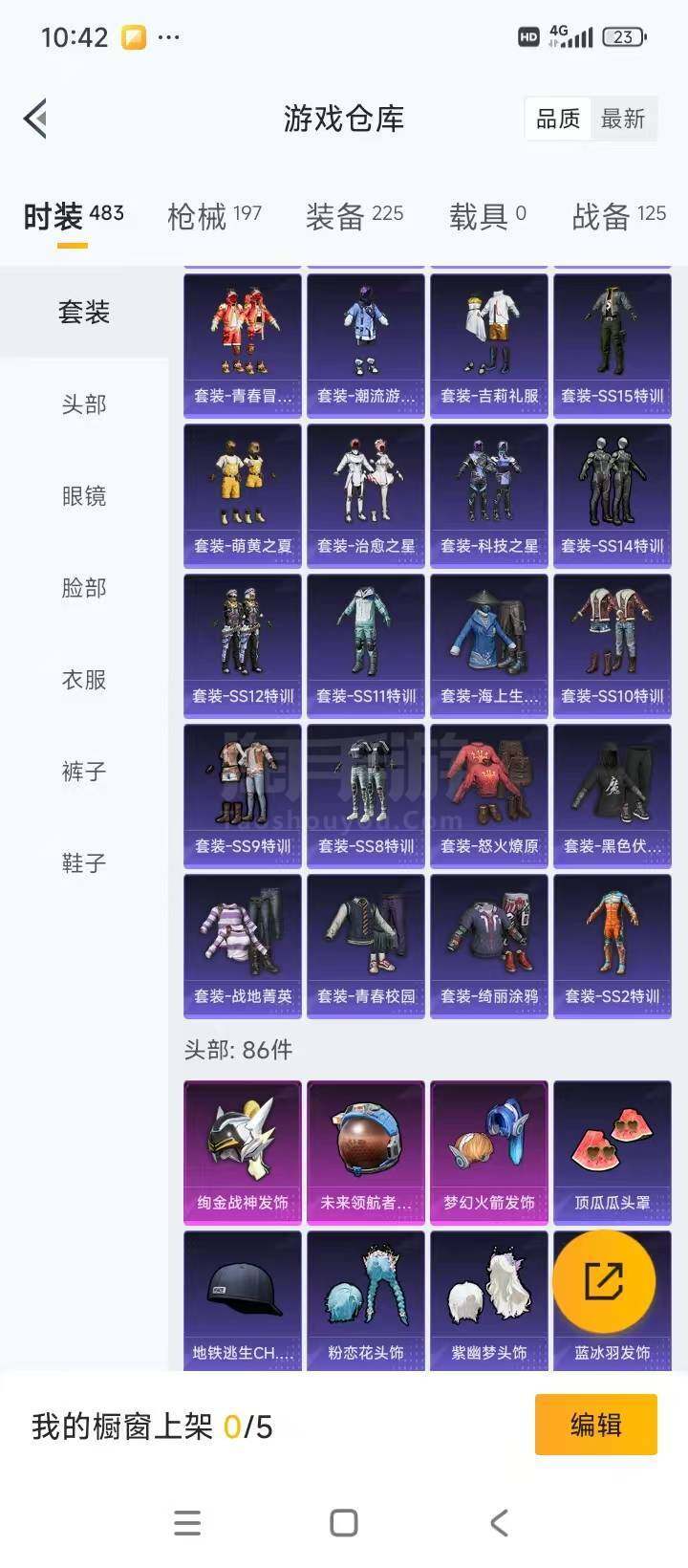
Task: Select 头部 in the side category list
Action: pos(84,404)
